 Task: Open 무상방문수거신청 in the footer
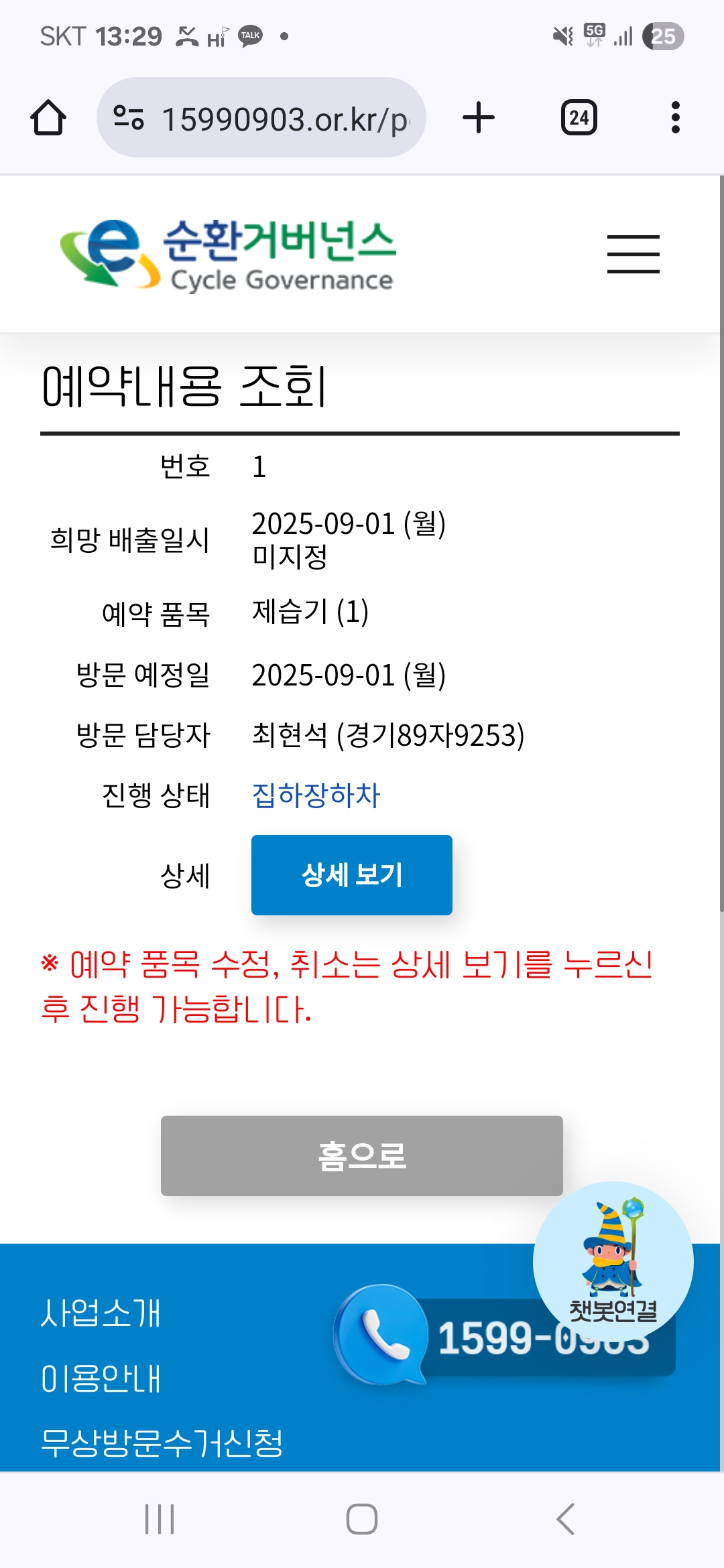pyautogui.click(x=162, y=1443)
